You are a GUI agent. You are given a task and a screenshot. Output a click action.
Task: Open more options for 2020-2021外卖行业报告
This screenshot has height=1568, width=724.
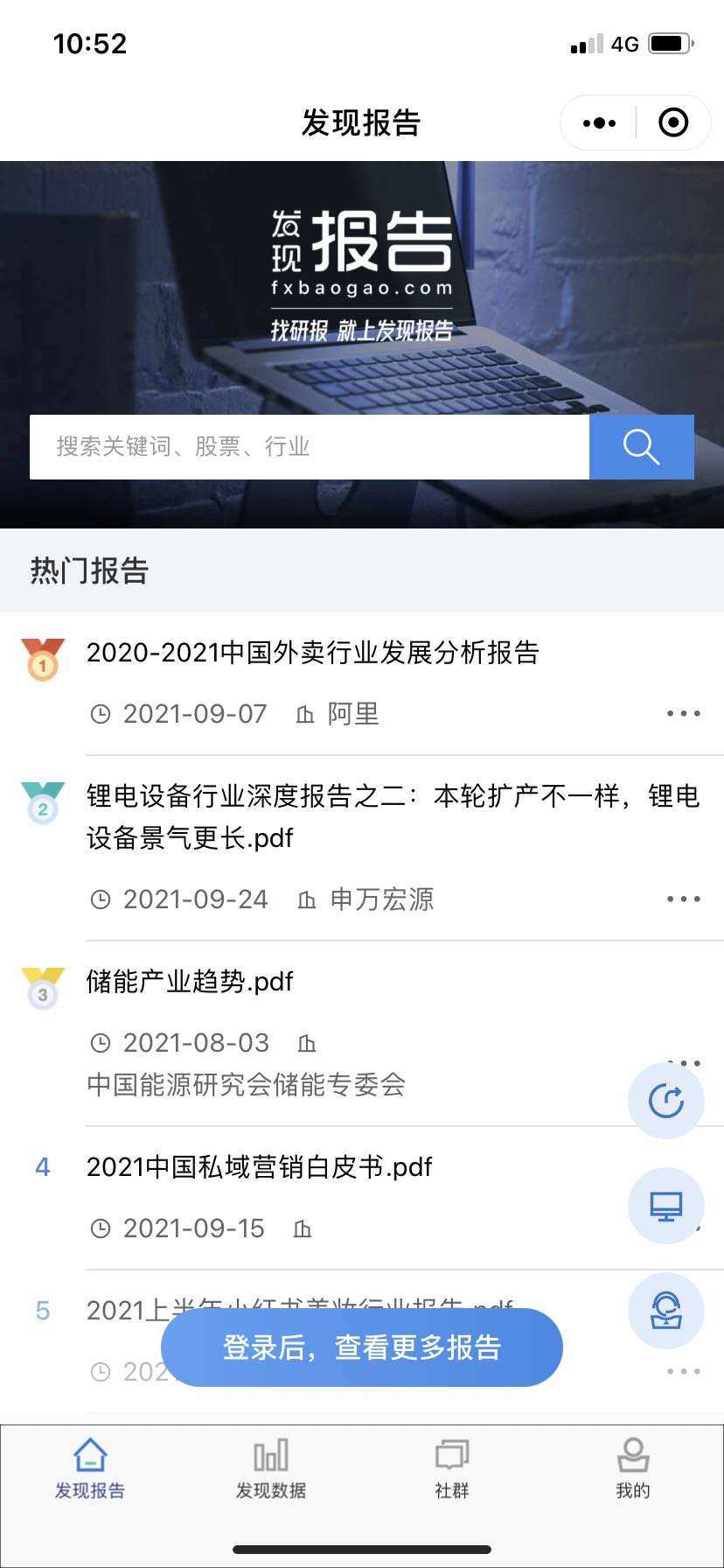click(x=682, y=713)
